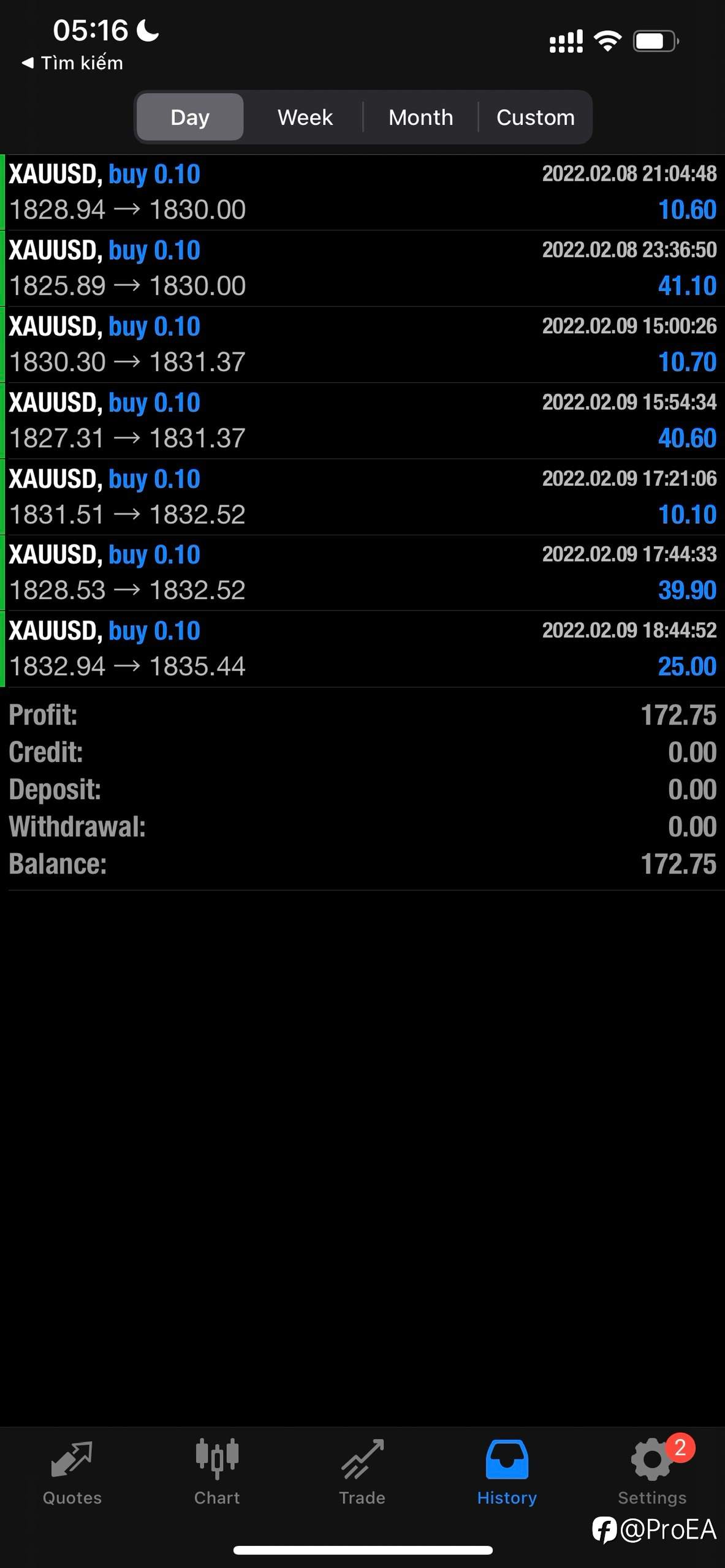The width and height of the screenshot is (725, 1568).
Task: Switch to the Trade tab
Action: [x=362, y=1472]
